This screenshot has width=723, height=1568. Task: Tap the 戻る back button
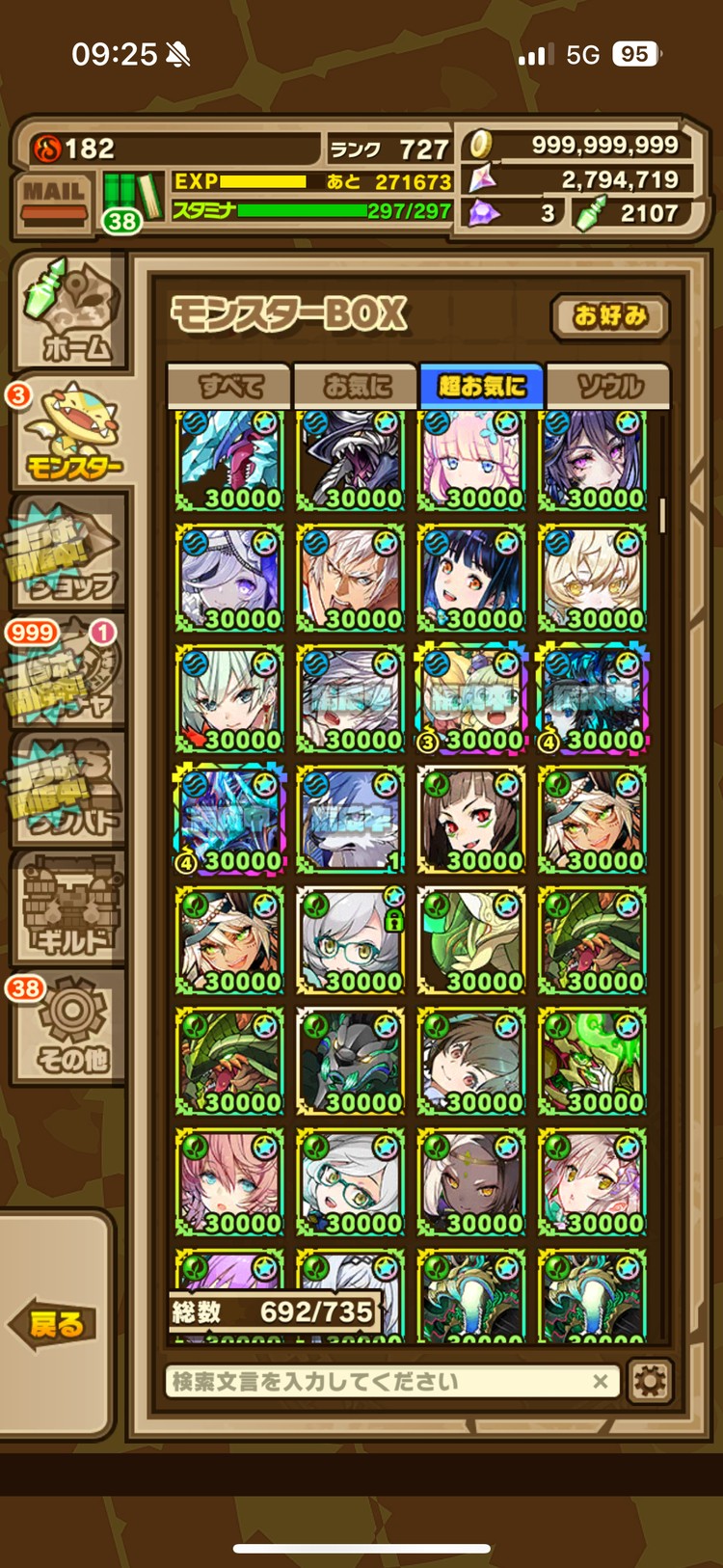[x=57, y=1323]
